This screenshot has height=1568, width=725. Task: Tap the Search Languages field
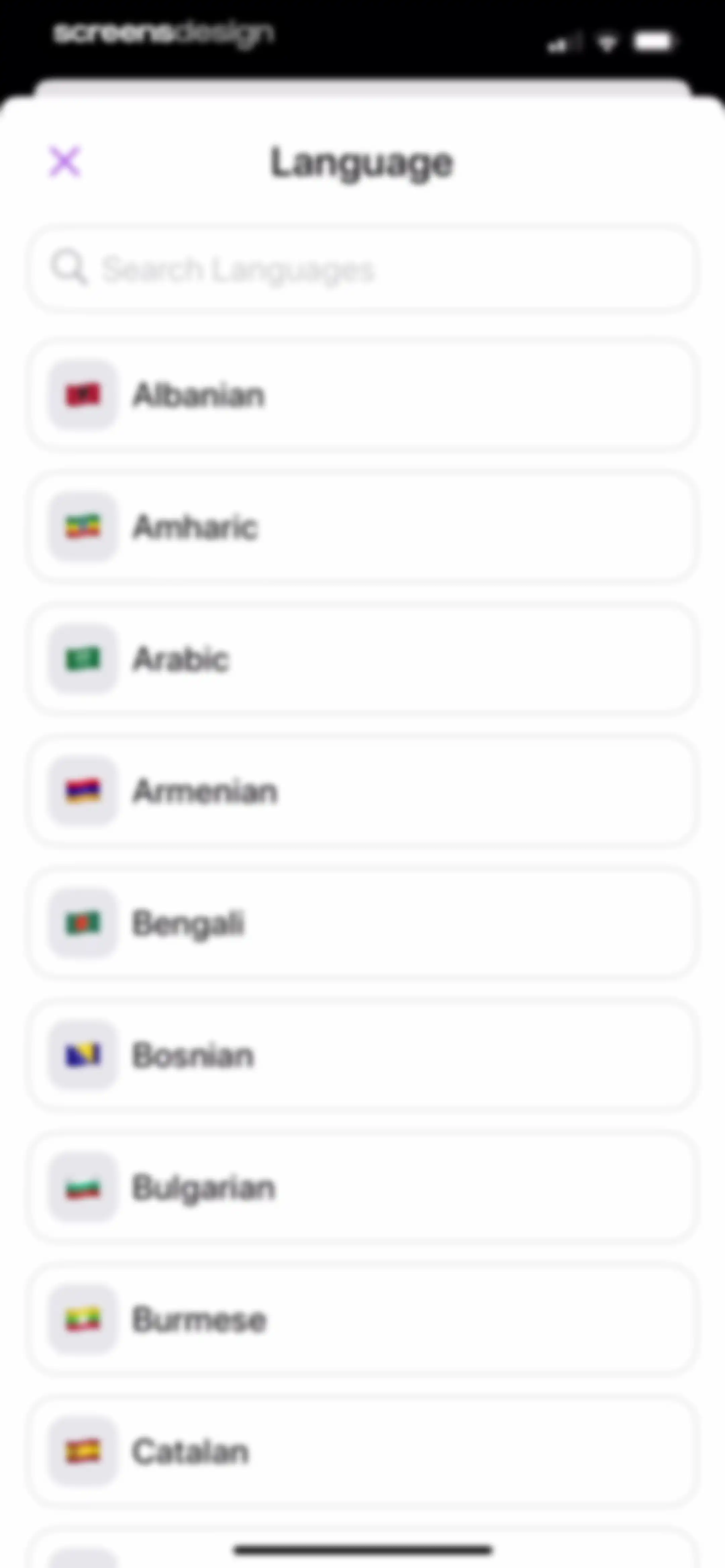coord(362,269)
